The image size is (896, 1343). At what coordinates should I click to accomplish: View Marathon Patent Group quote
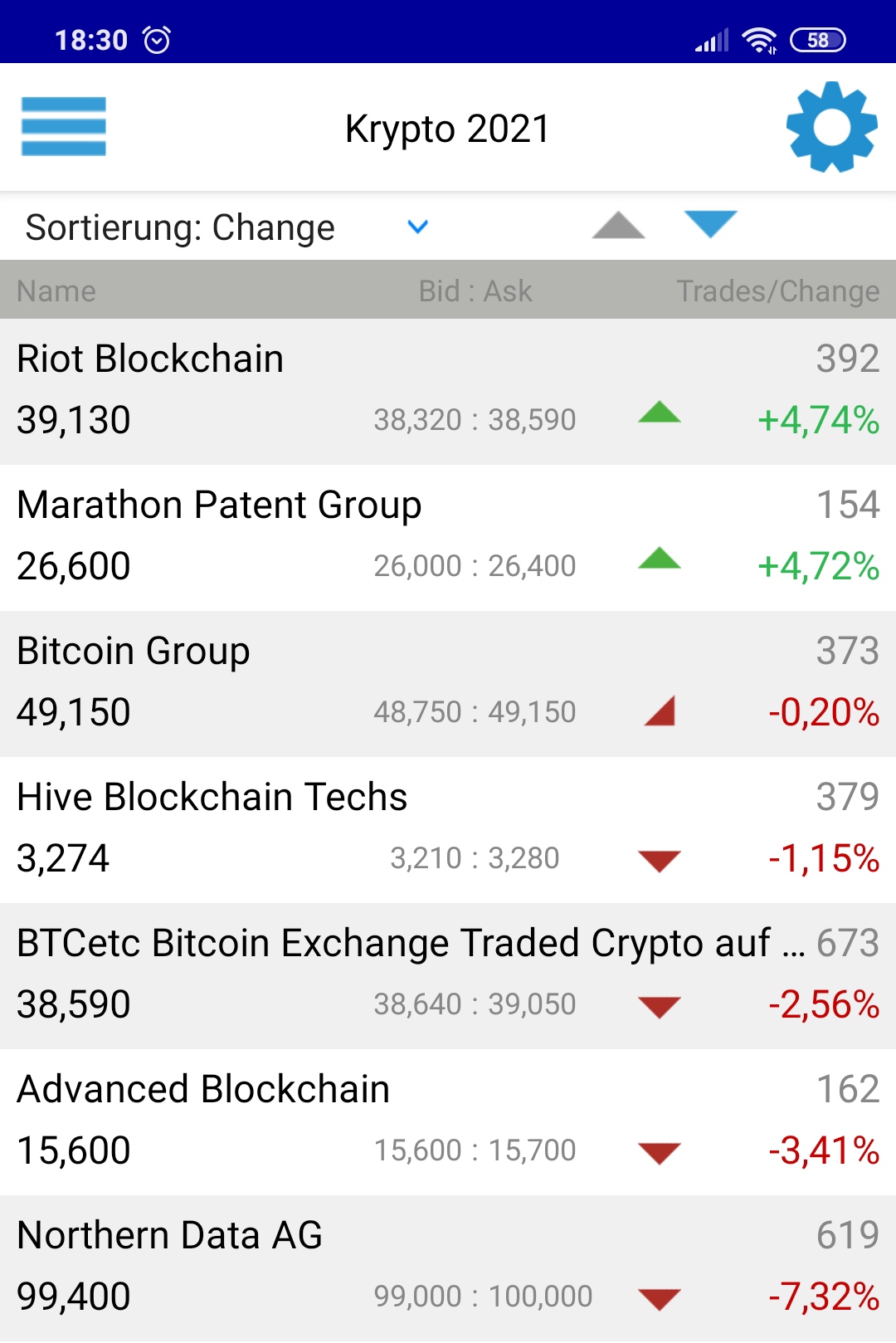448,537
